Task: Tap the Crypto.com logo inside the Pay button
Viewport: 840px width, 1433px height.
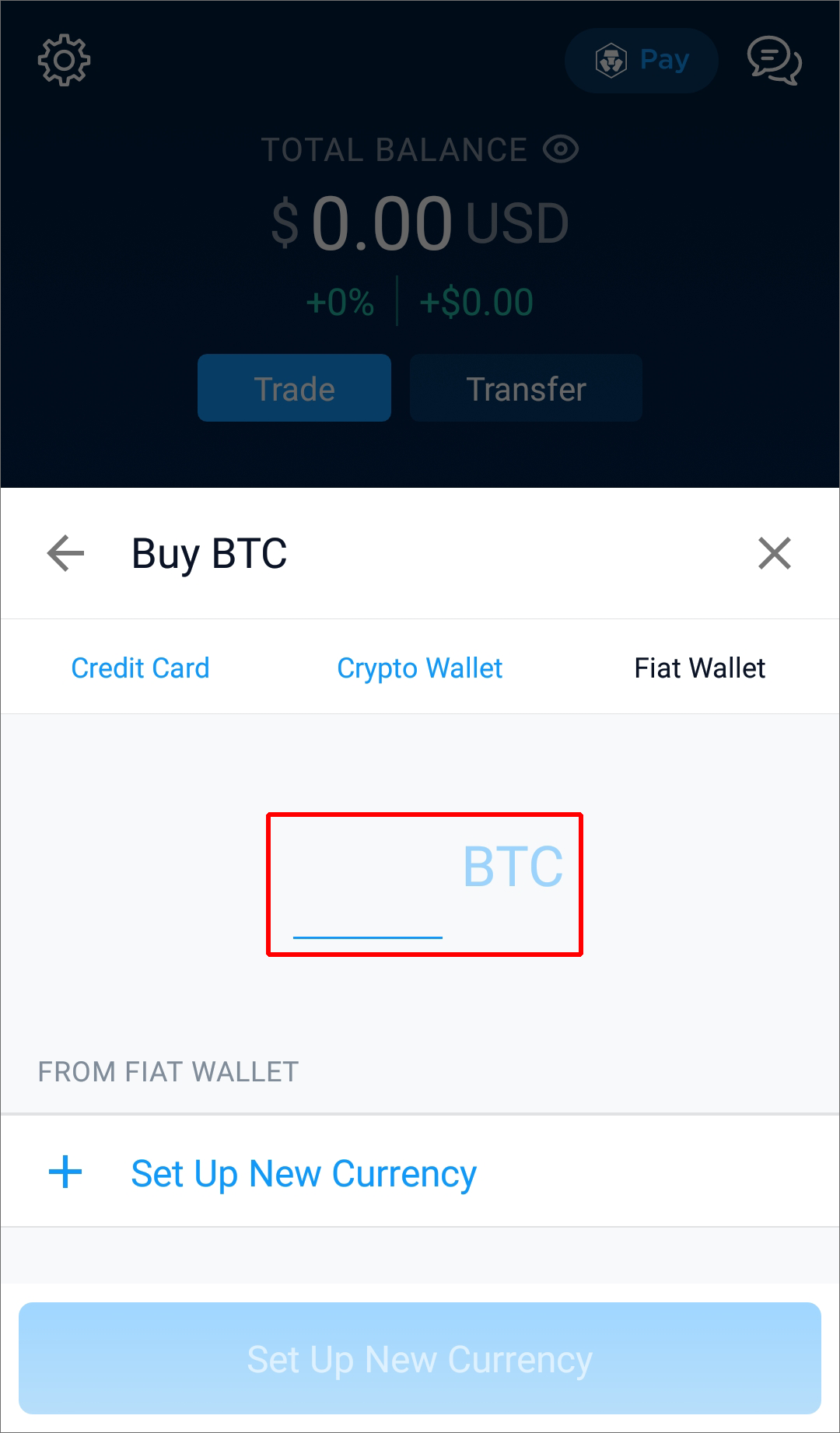Action: tap(614, 59)
